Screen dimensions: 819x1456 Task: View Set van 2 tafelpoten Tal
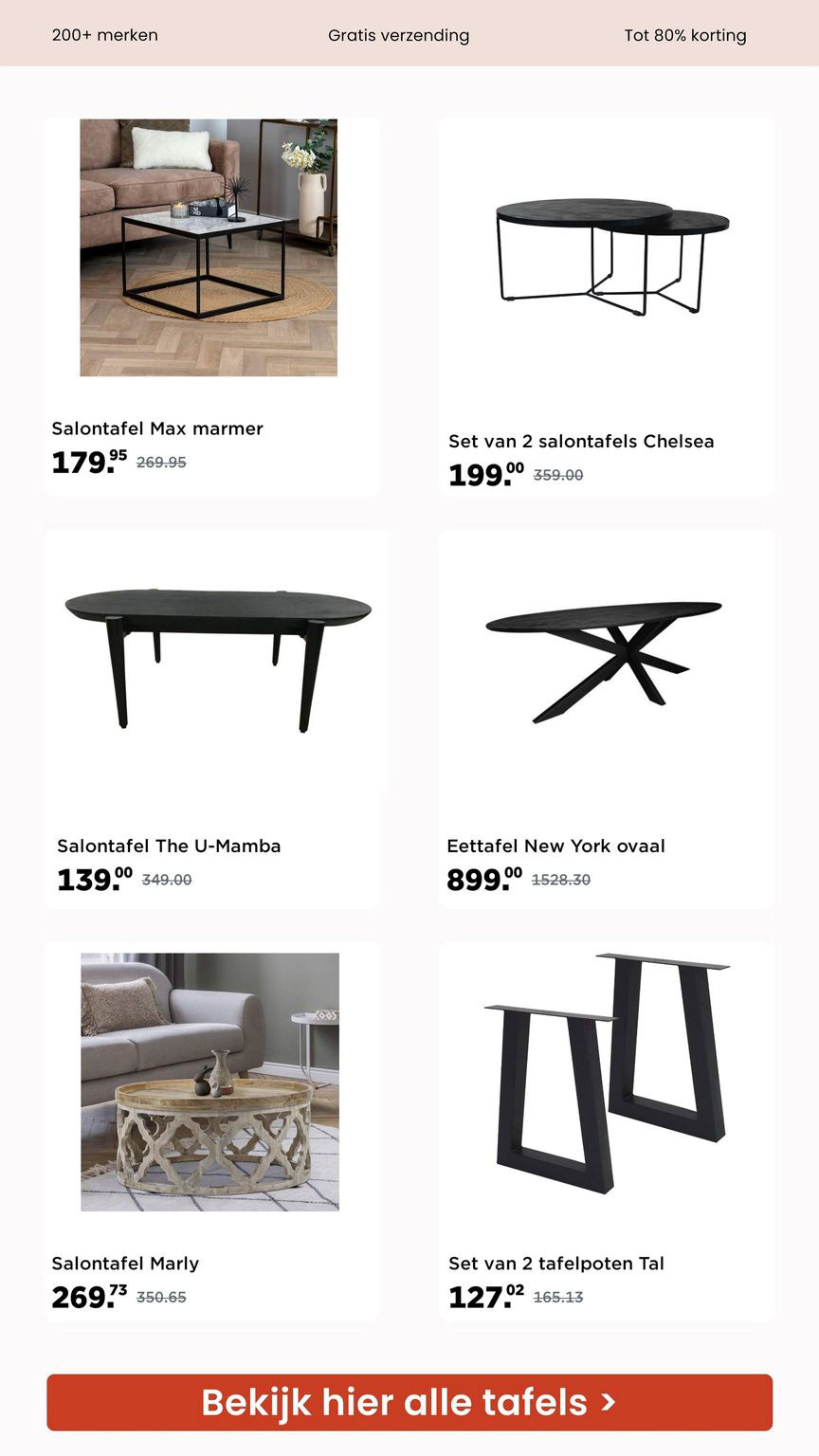point(607,1132)
